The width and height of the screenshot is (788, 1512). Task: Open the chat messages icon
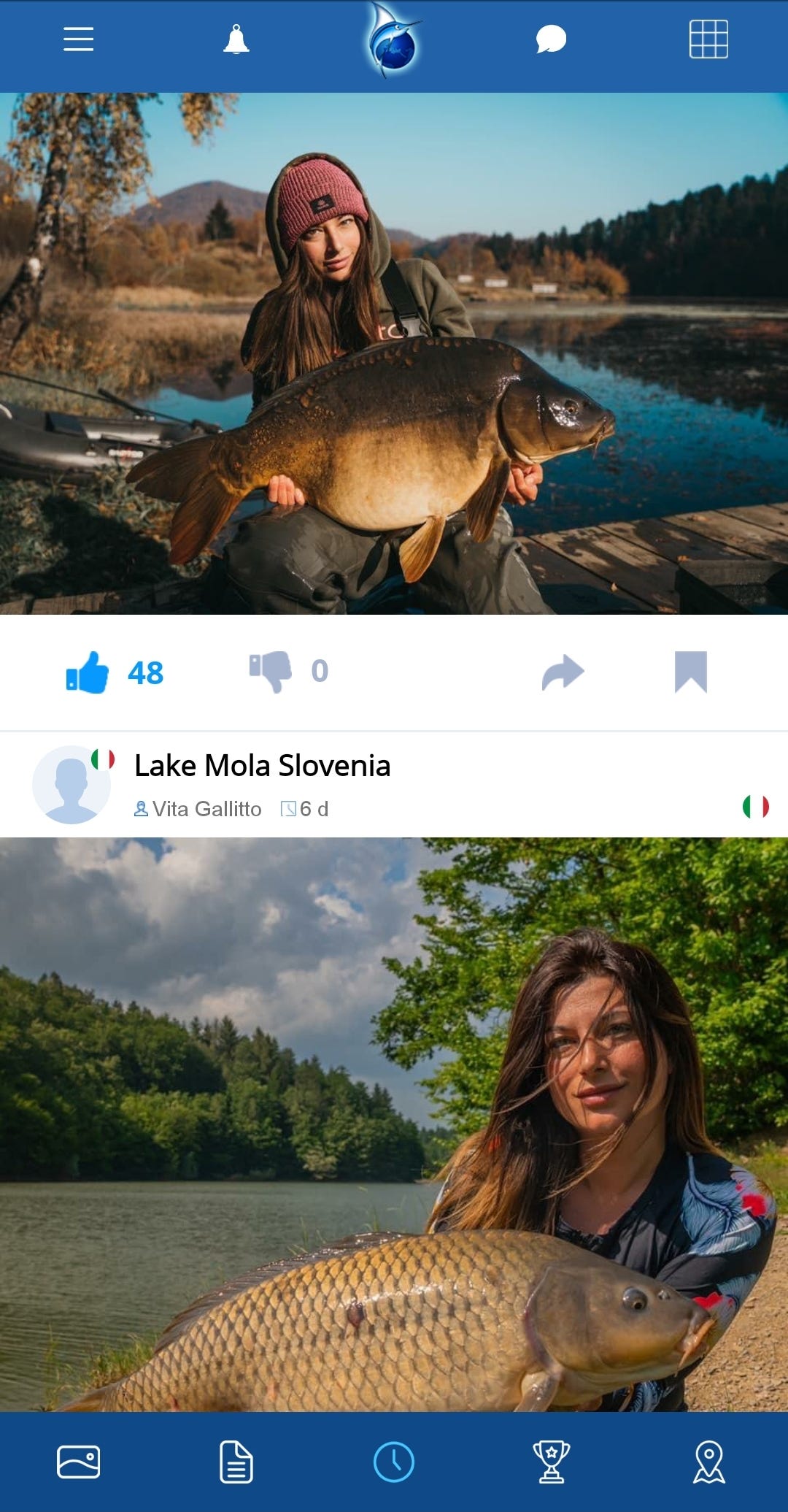click(x=551, y=39)
